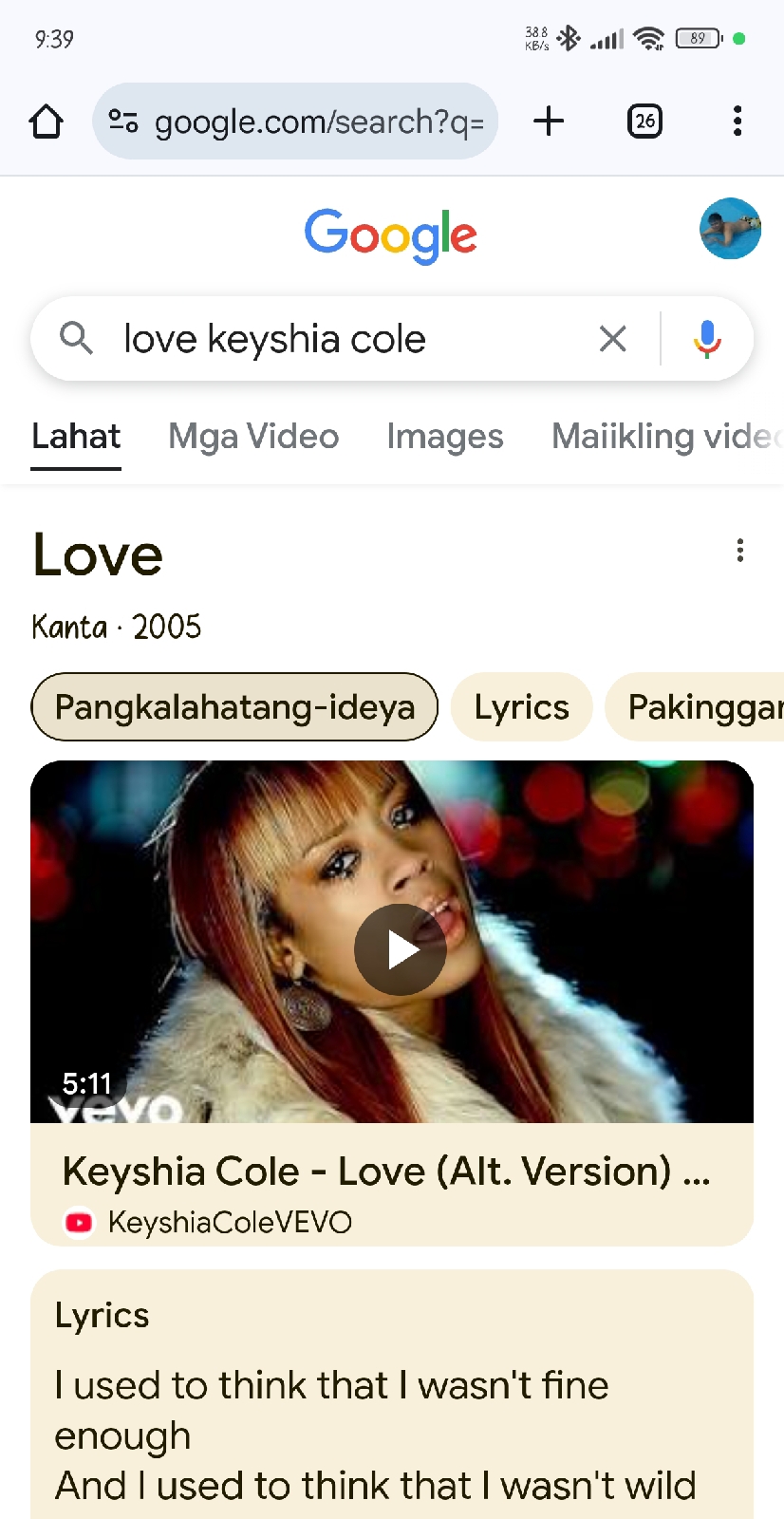Play the Keyshia Cole Love video

tap(400, 949)
